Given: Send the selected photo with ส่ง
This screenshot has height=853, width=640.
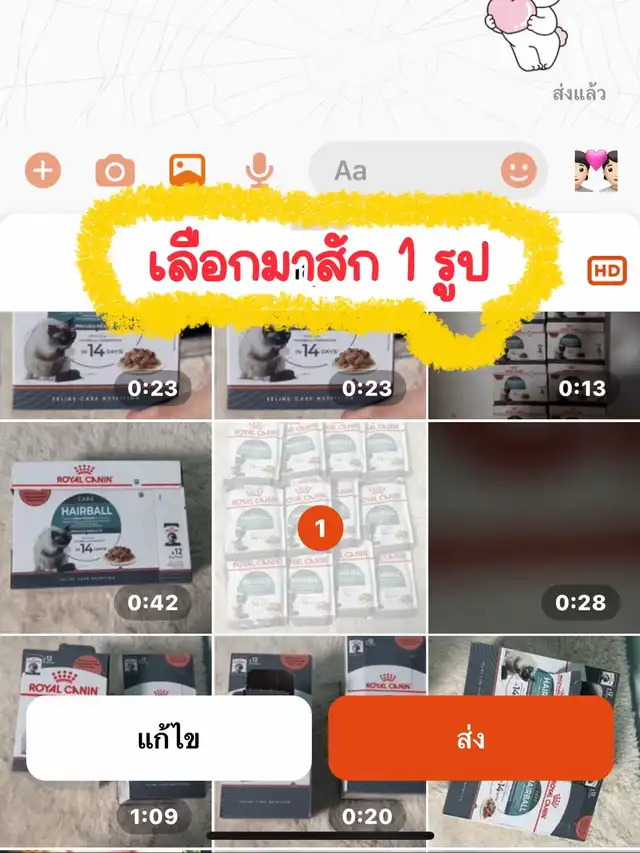Looking at the screenshot, I should click(x=471, y=738).
